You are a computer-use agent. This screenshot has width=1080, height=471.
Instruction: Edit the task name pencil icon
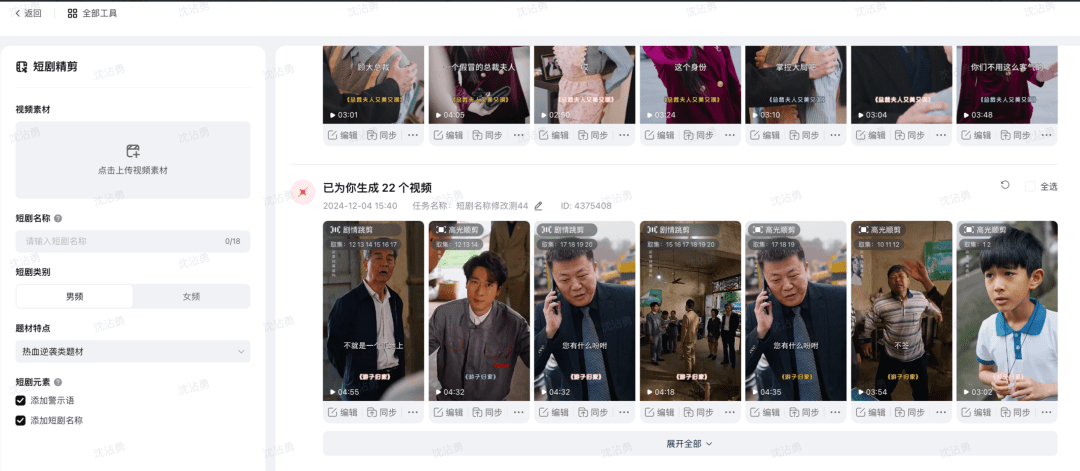pyautogui.click(x=538, y=206)
